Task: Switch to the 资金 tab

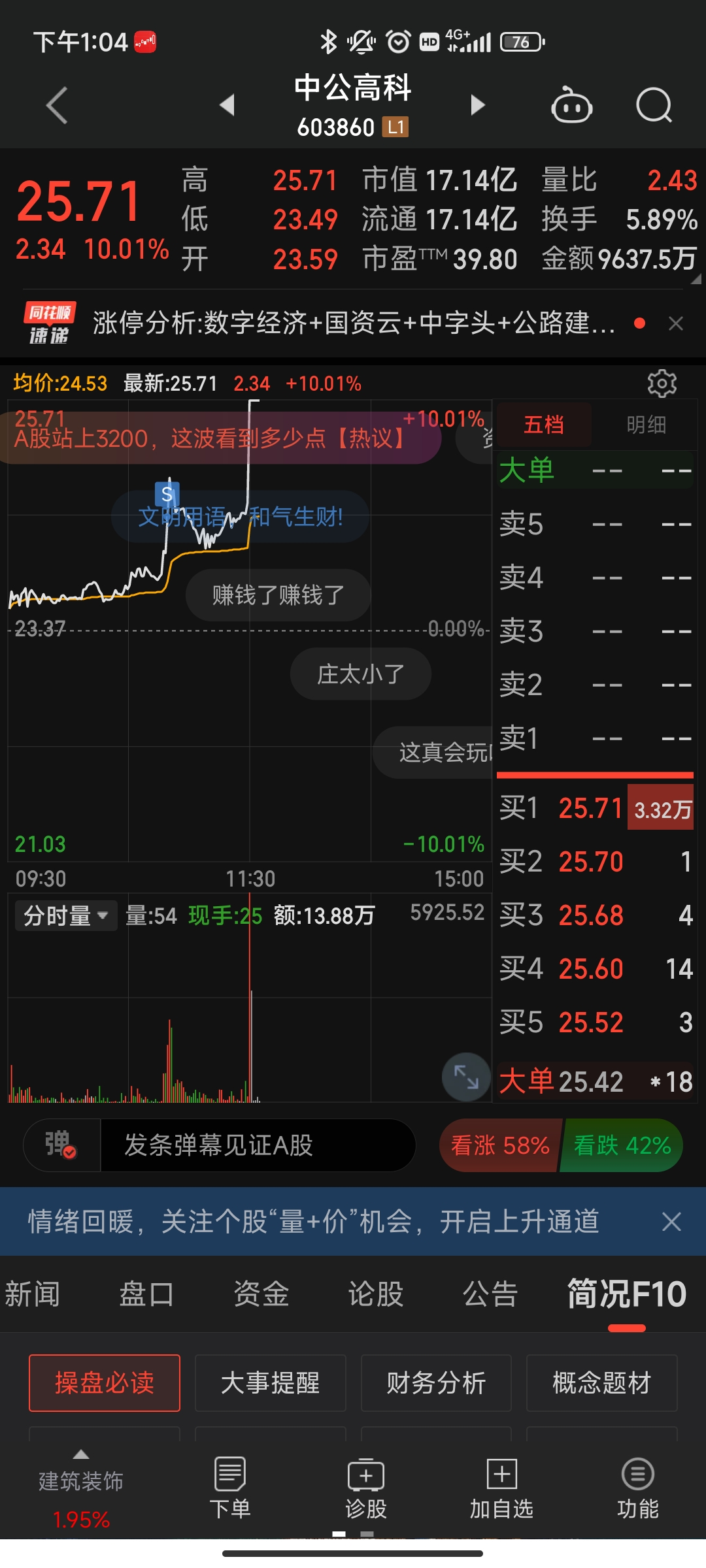Action: coord(261,1294)
